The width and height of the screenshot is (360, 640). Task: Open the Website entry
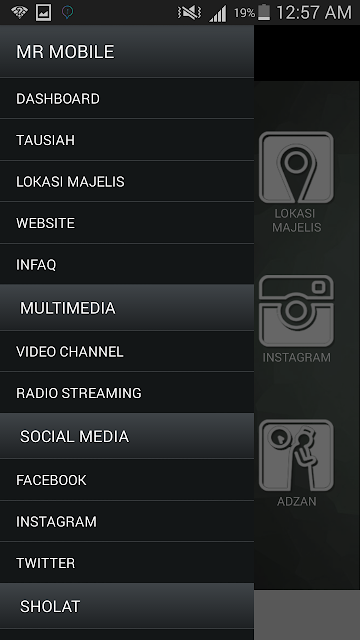(127, 223)
